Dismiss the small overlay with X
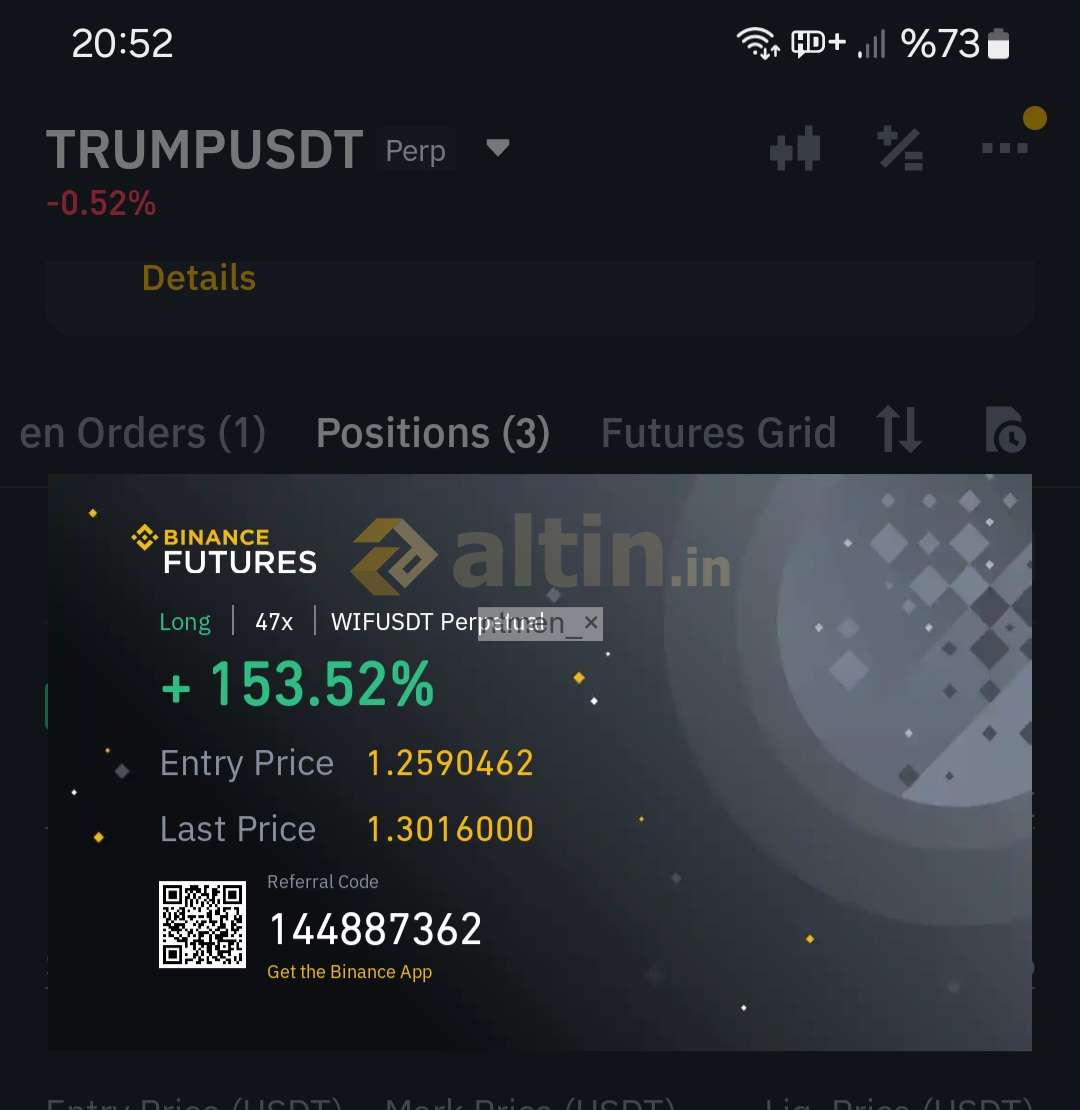 click(591, 623)
